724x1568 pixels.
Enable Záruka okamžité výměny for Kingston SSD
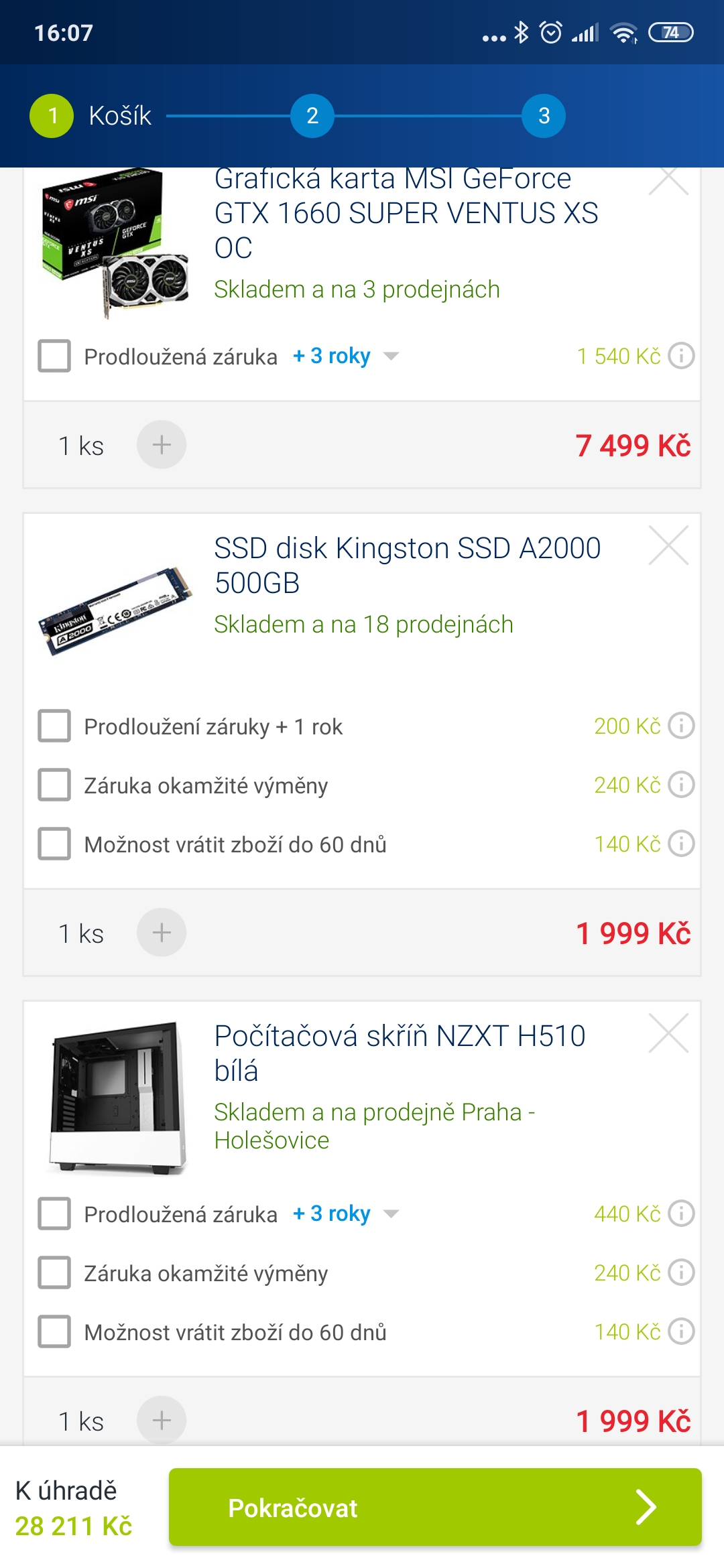coord(54,785)
